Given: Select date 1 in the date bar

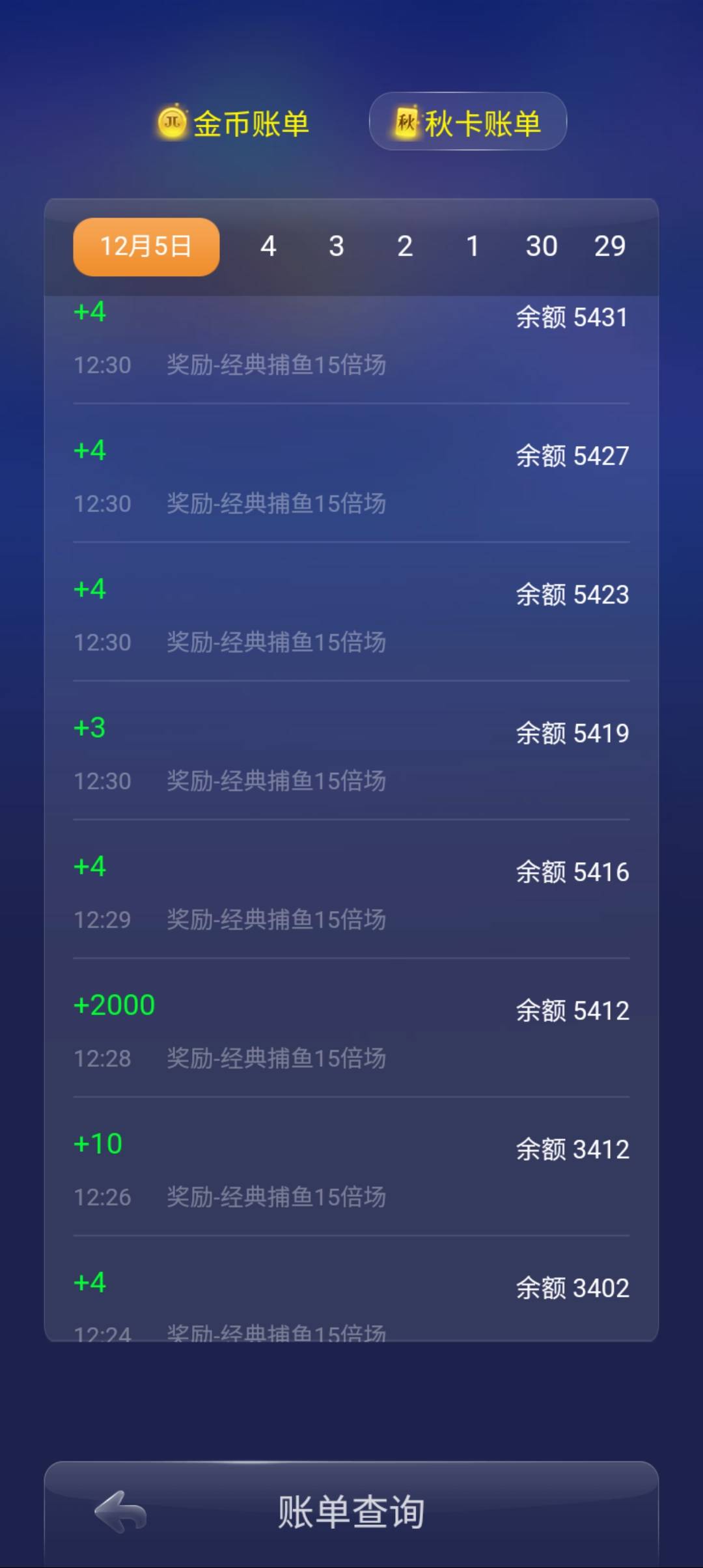Looking at the screenshot, I should [x=473, y=246].
